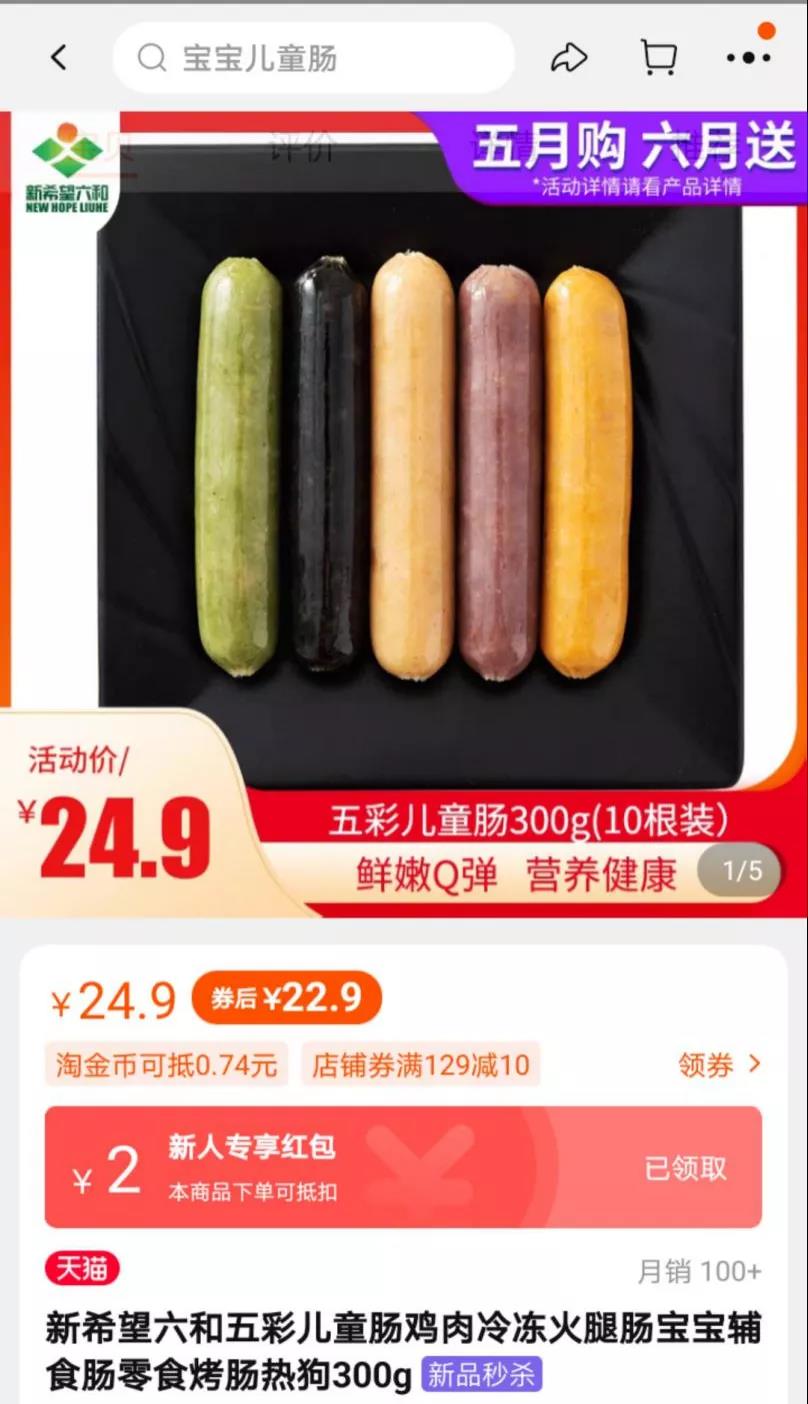The width and height of the screenshot is (808, 1404).
Task: Tap 领券 to get coupons
Action: 719,1065
